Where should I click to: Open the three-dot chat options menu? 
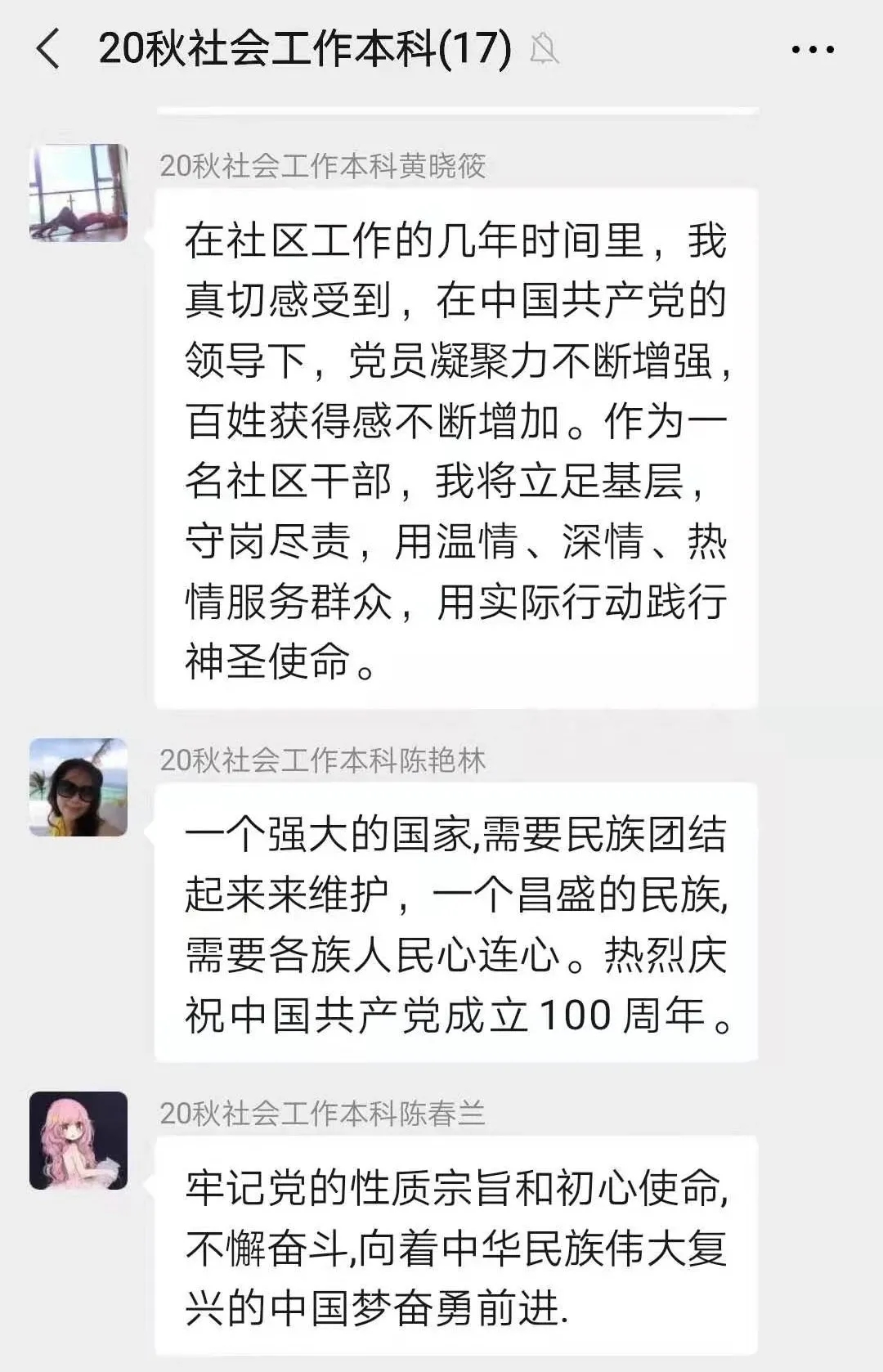point(813,50)
